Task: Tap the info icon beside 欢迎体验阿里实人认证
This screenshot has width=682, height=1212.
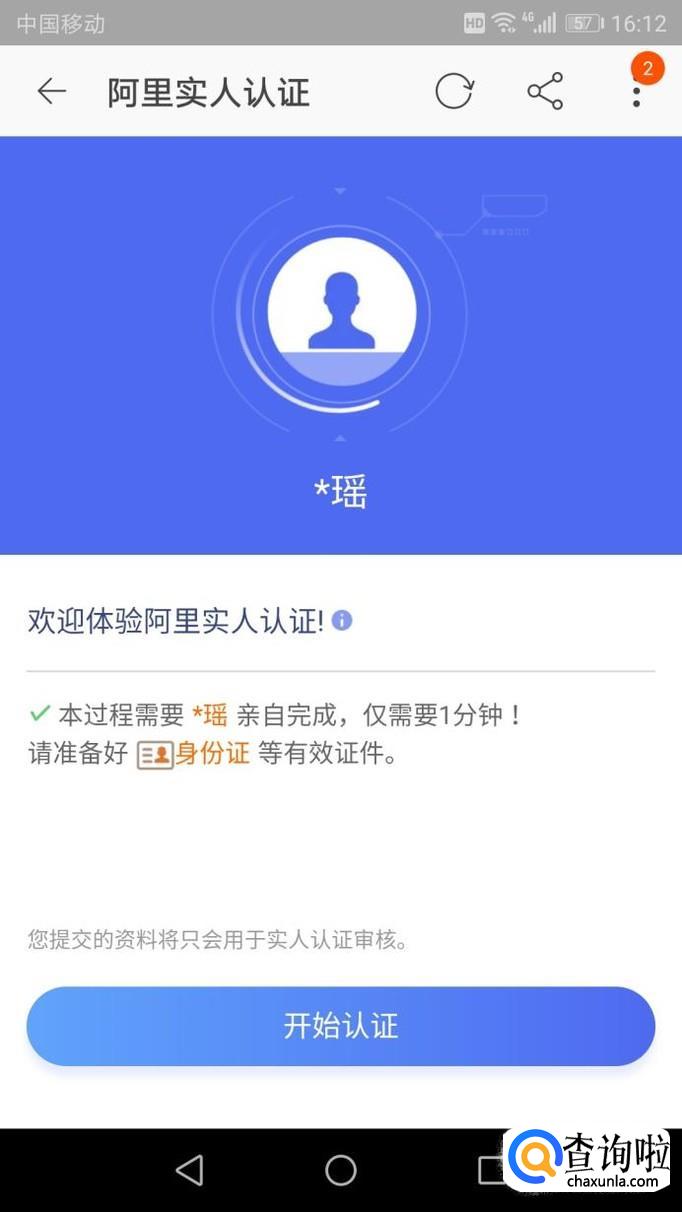Action: tap(342, 621)
